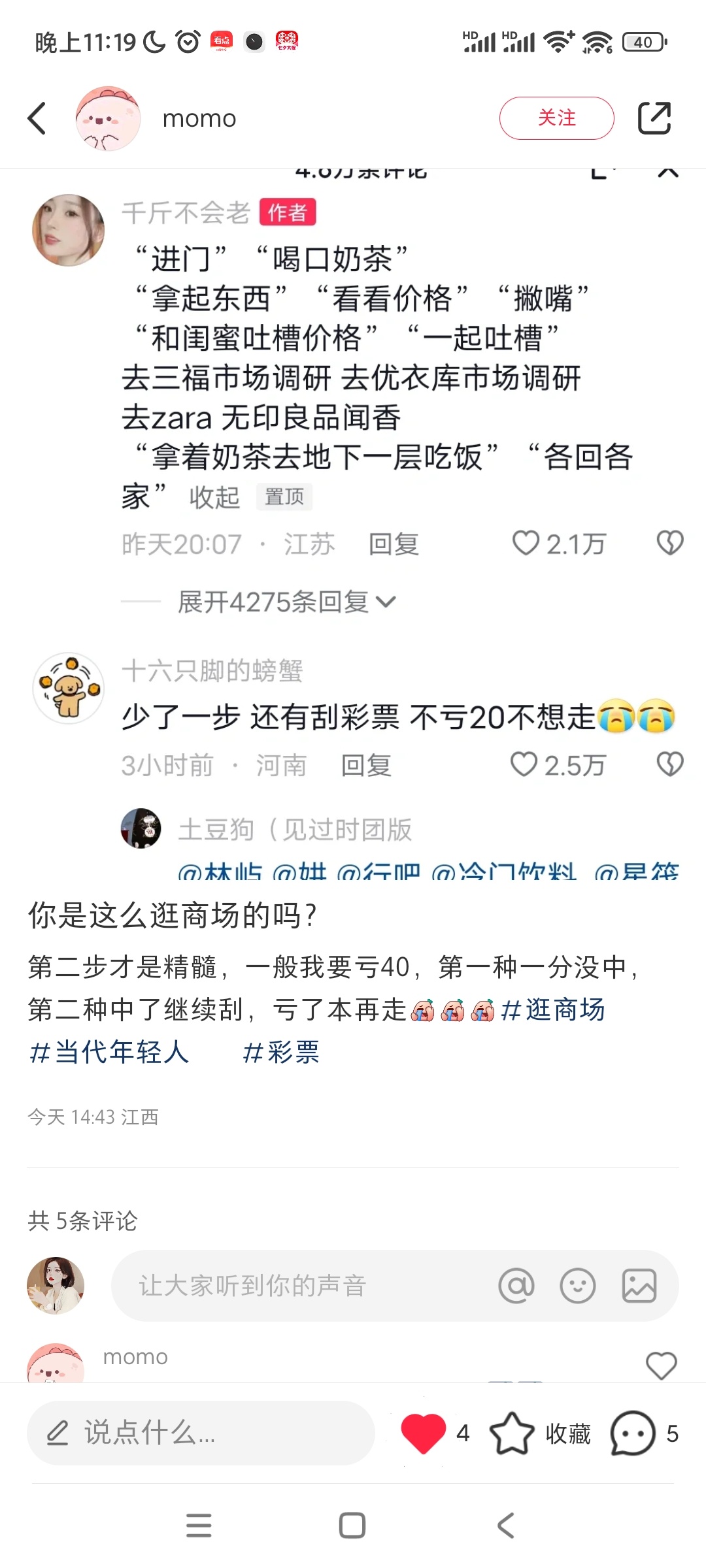
Task: Attach a picture to the comment
Action: coord(639,1286)
